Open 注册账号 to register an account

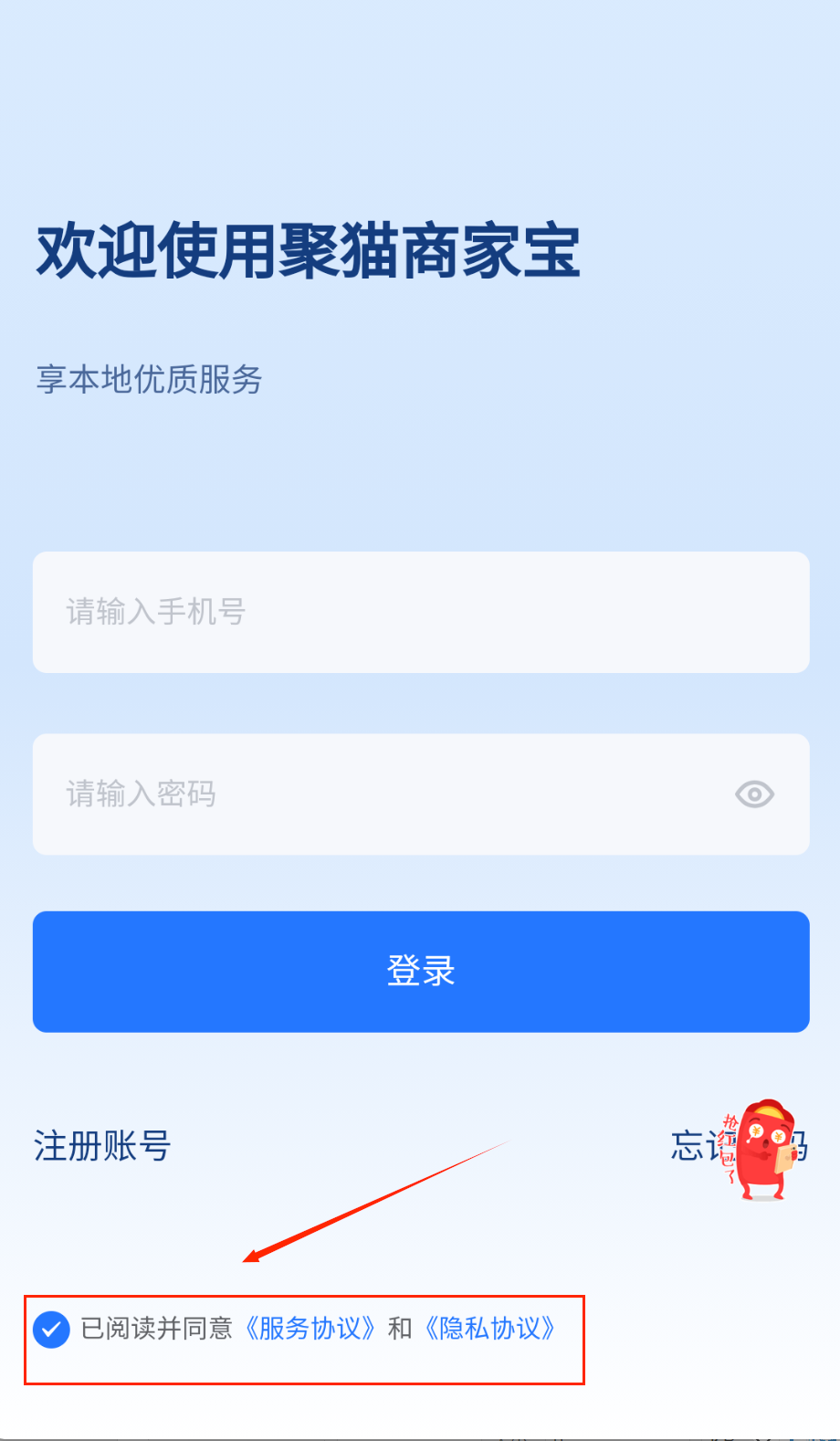click(x=102, y=1146)
